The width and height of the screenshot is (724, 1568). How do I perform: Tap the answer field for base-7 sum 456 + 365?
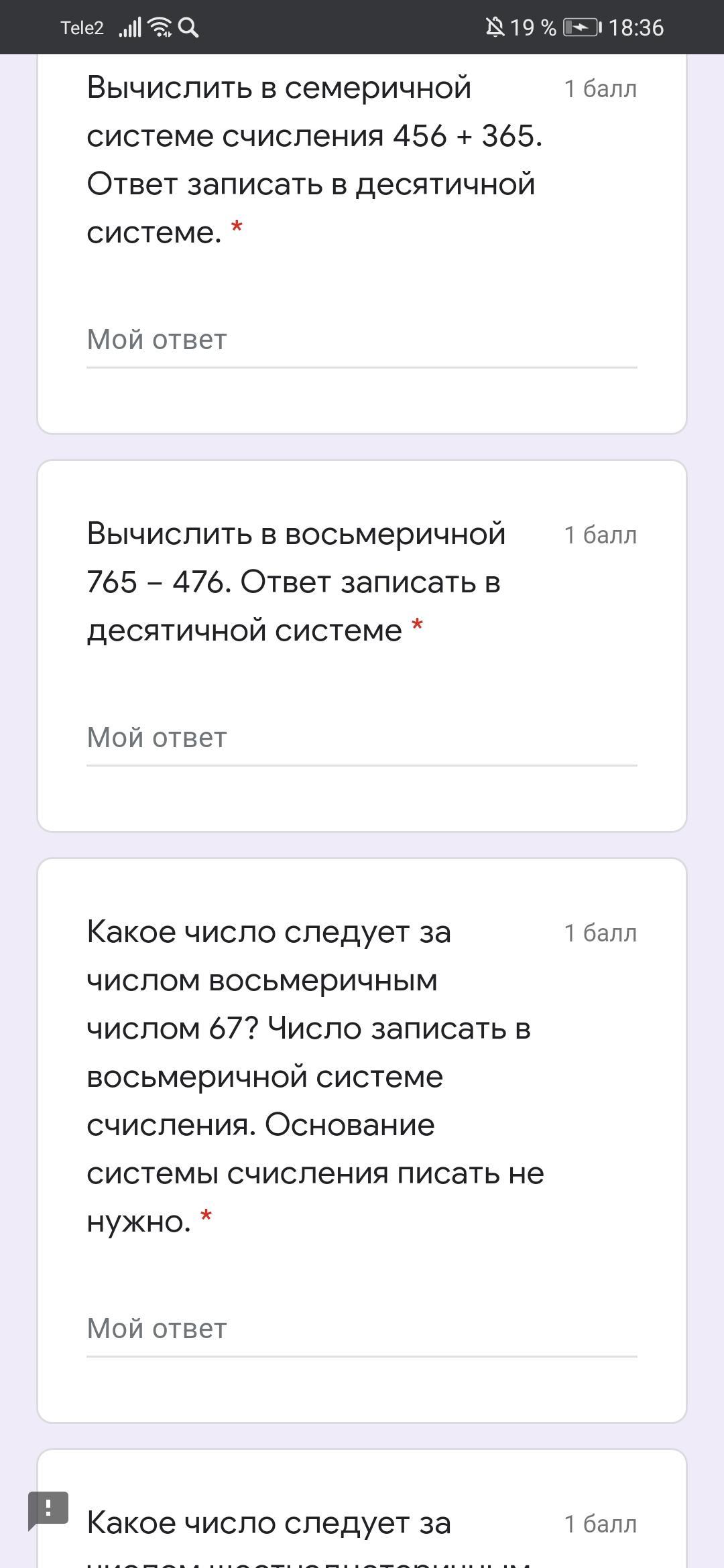coord(361,340)
